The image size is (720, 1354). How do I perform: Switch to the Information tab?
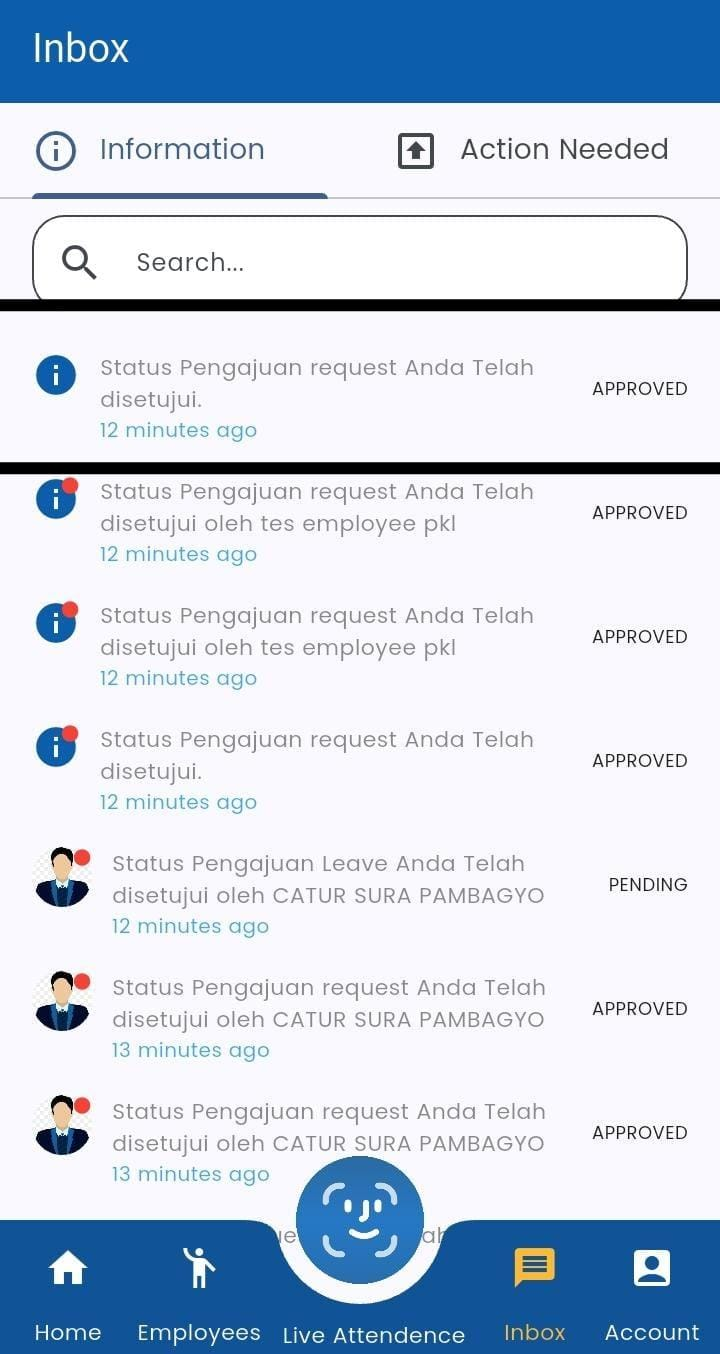click(x=181, y=149)
